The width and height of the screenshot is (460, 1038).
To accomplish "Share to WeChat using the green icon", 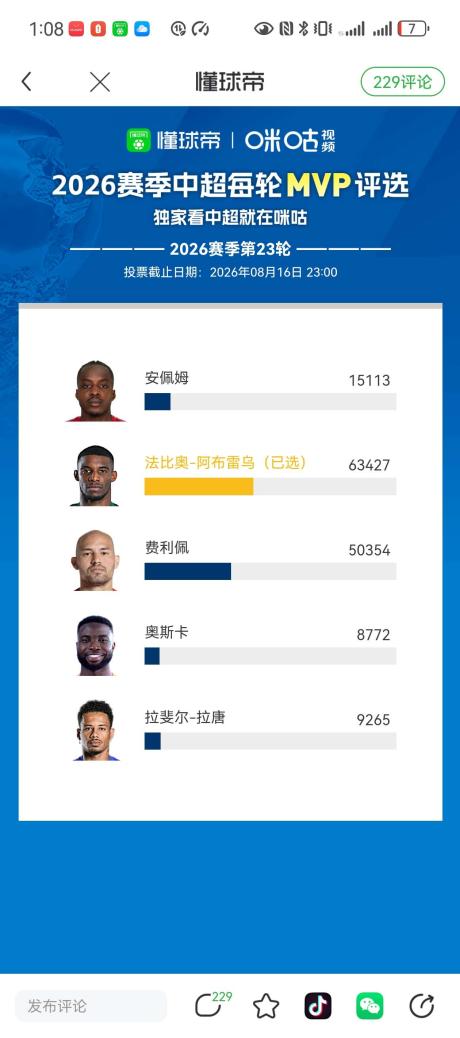I will click(x=370, y=1006).
